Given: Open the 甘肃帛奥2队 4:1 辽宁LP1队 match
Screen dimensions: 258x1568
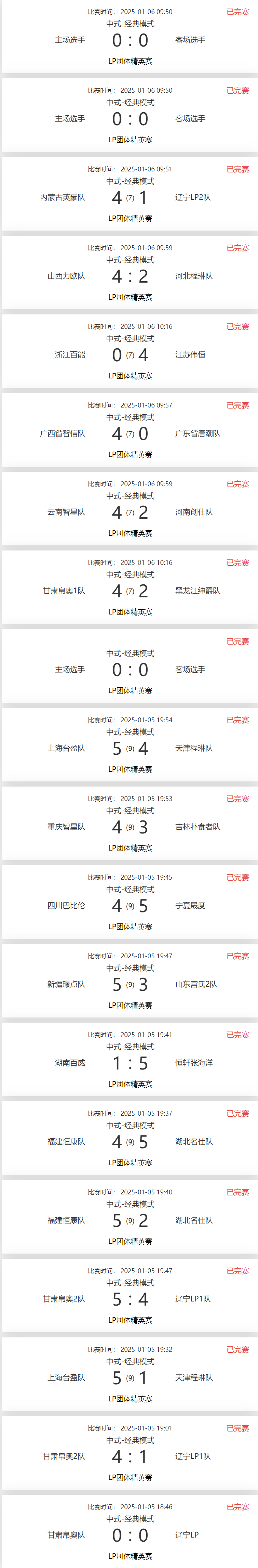Looking at the screenshot, I should 130,1456.
